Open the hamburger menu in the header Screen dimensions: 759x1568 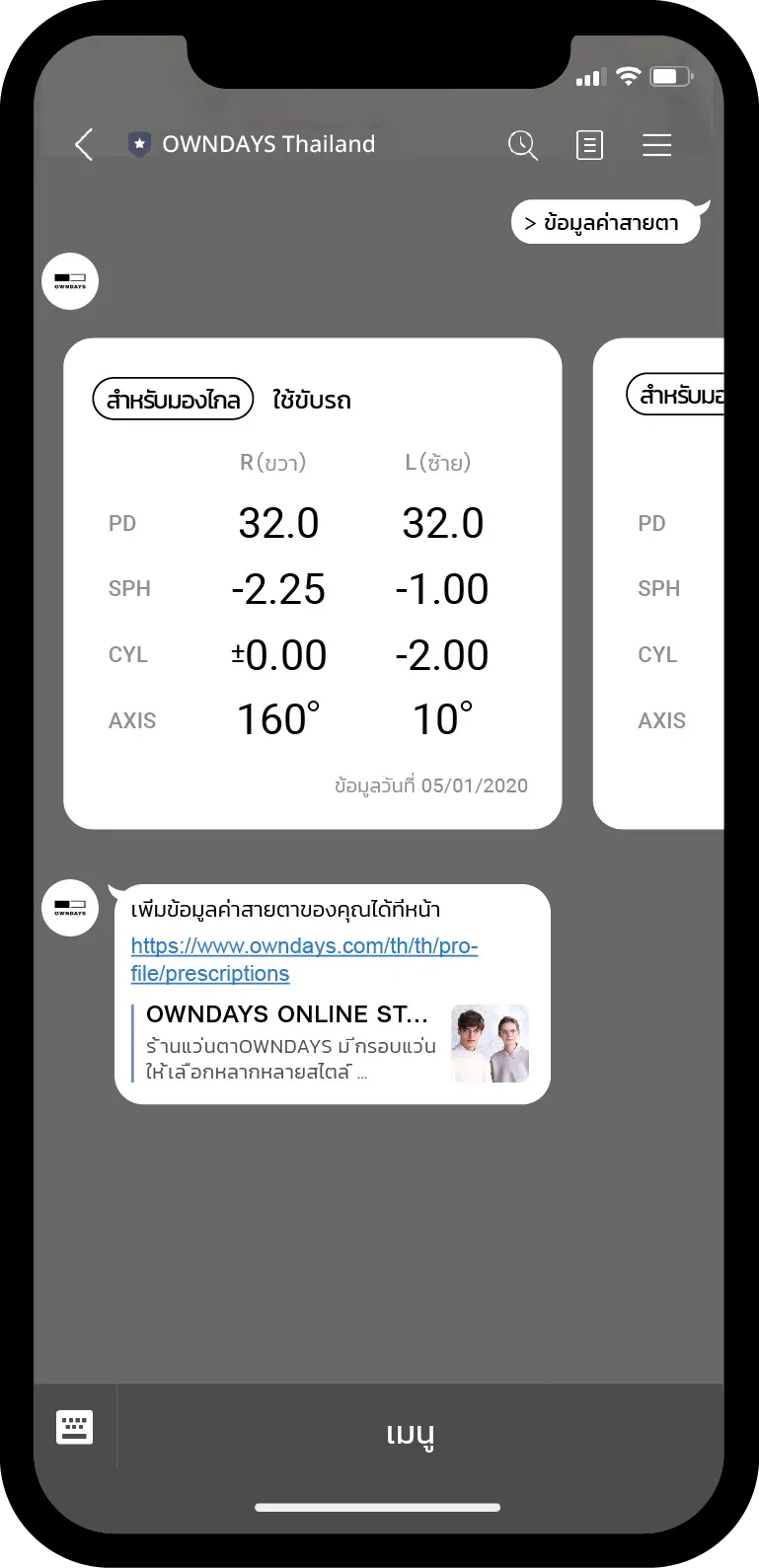(x=656, y=145)
